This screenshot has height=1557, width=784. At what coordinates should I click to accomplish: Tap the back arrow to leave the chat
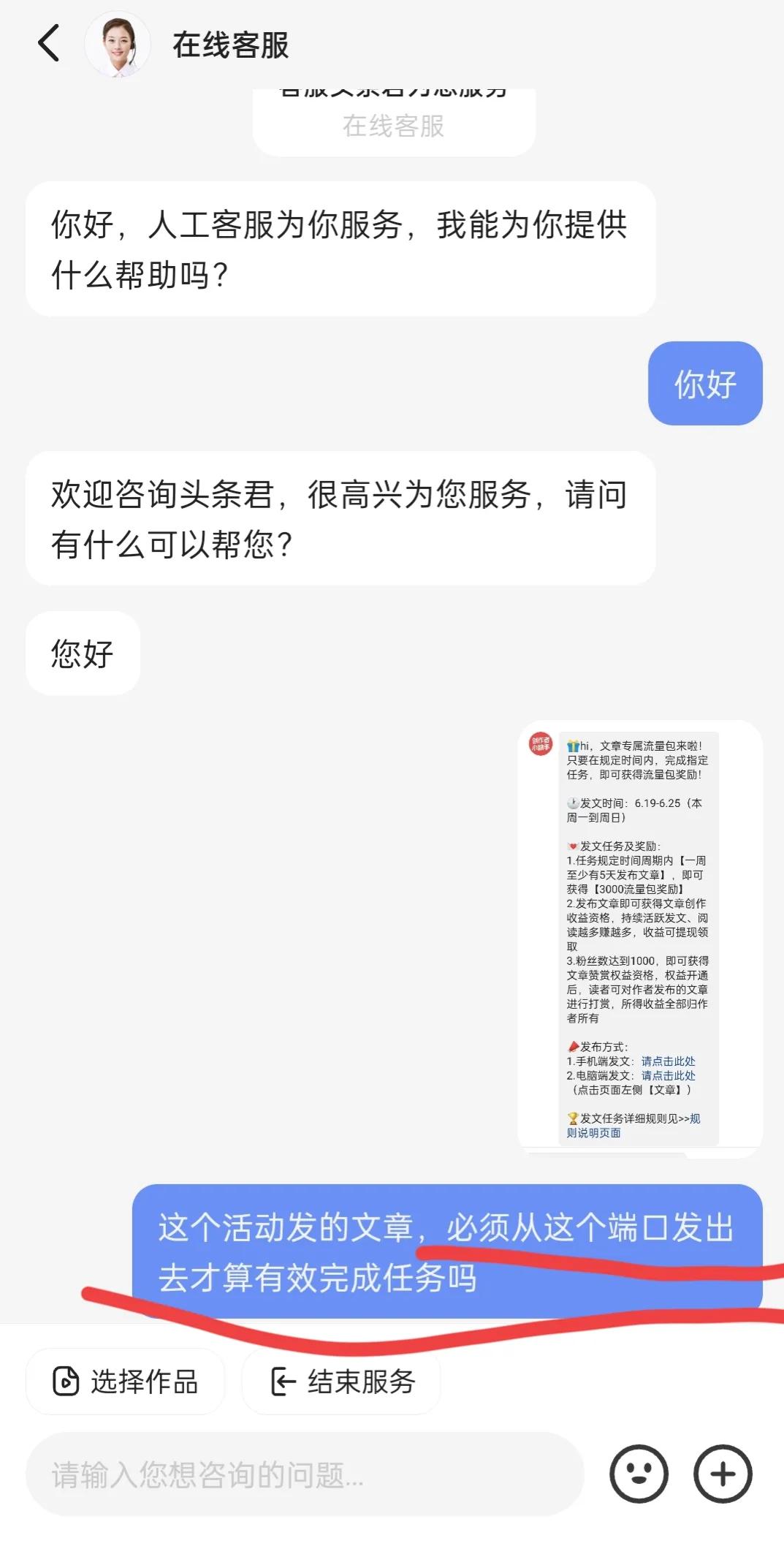(48, 44)
